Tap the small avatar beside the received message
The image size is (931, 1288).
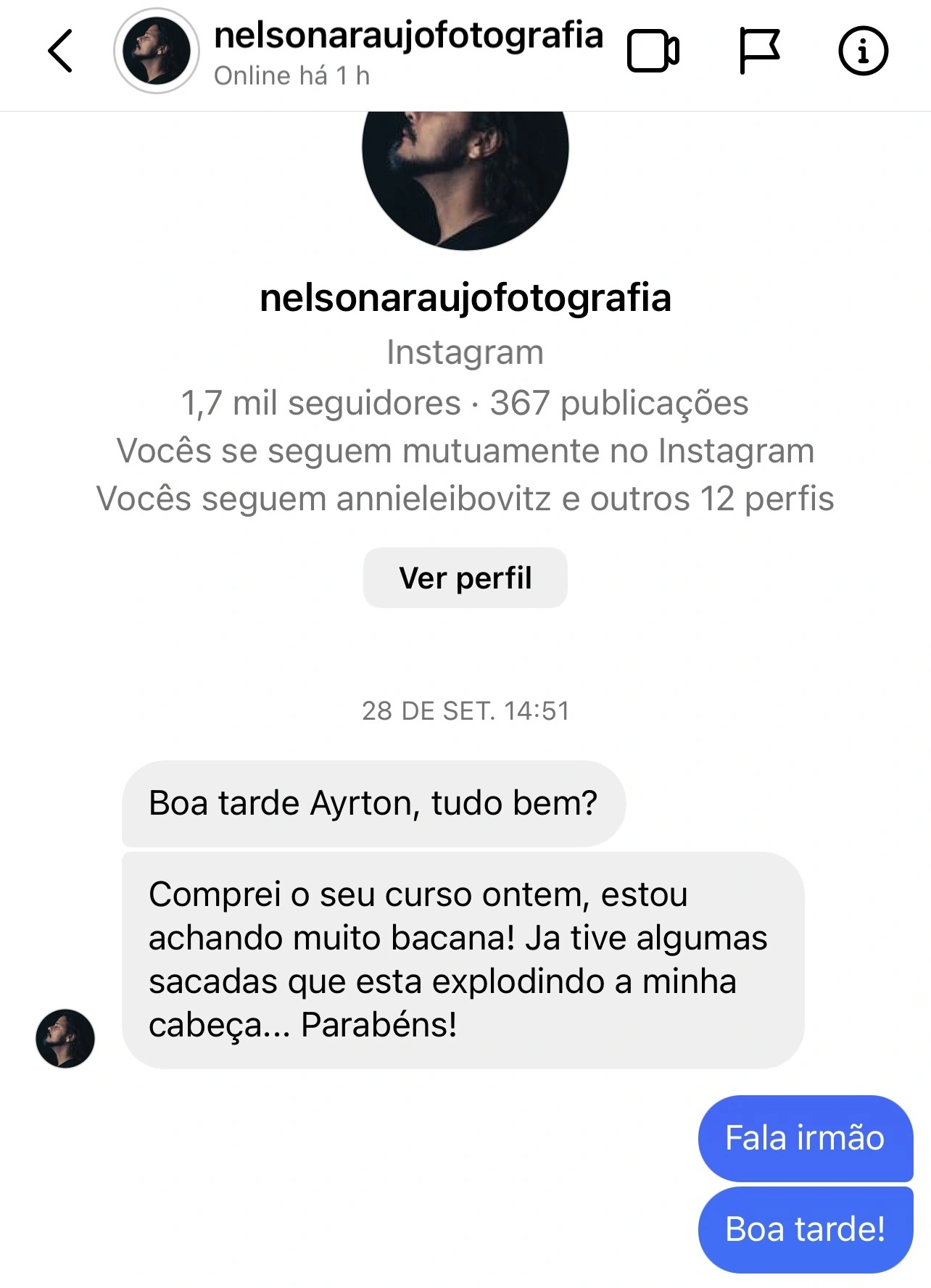pyautogui.click(x=65, y=1038)
